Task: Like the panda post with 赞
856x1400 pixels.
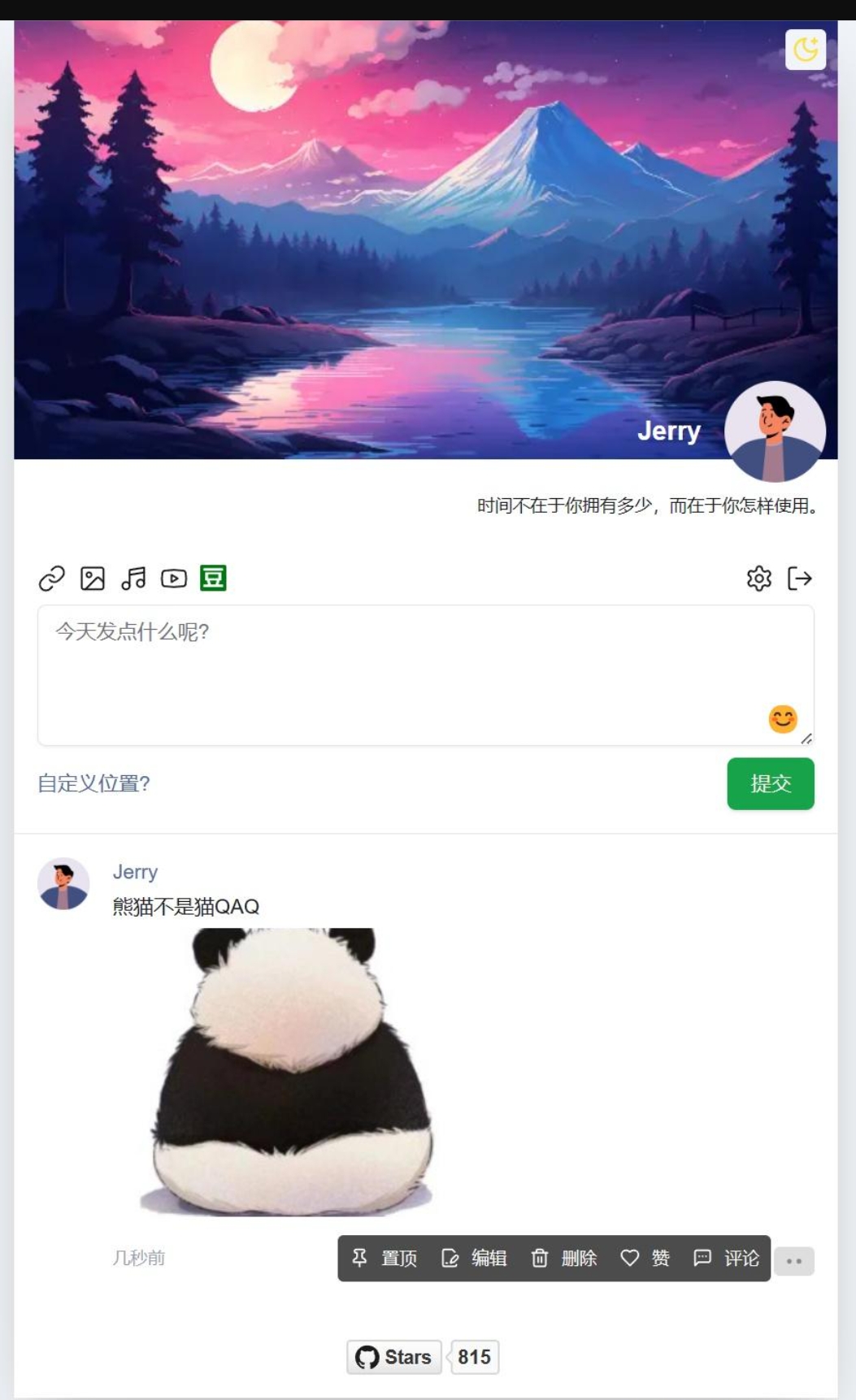Action: 645,1259
